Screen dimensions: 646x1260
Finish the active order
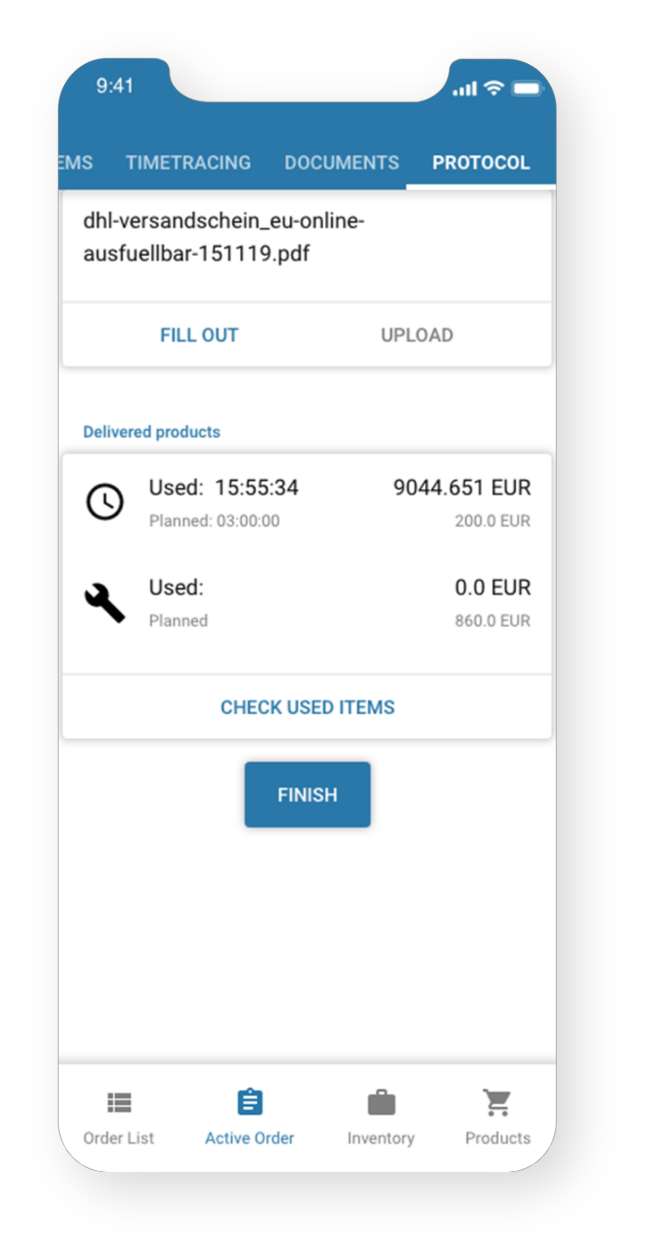[x=307, y=795]
